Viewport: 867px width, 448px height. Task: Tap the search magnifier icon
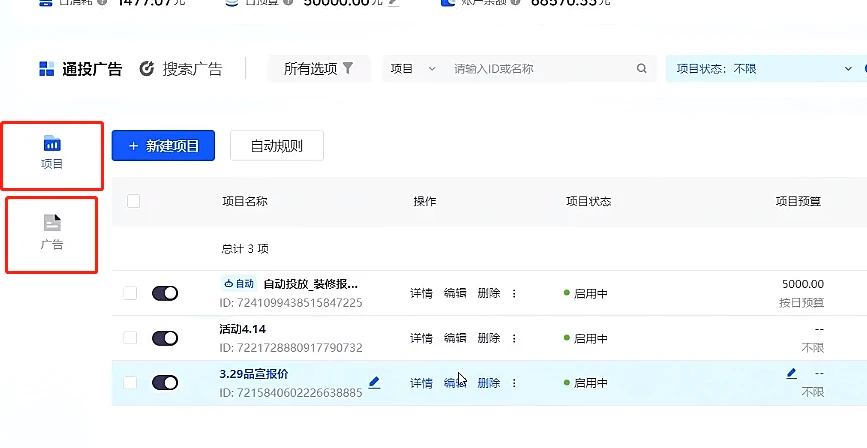[x=642, y=69]
